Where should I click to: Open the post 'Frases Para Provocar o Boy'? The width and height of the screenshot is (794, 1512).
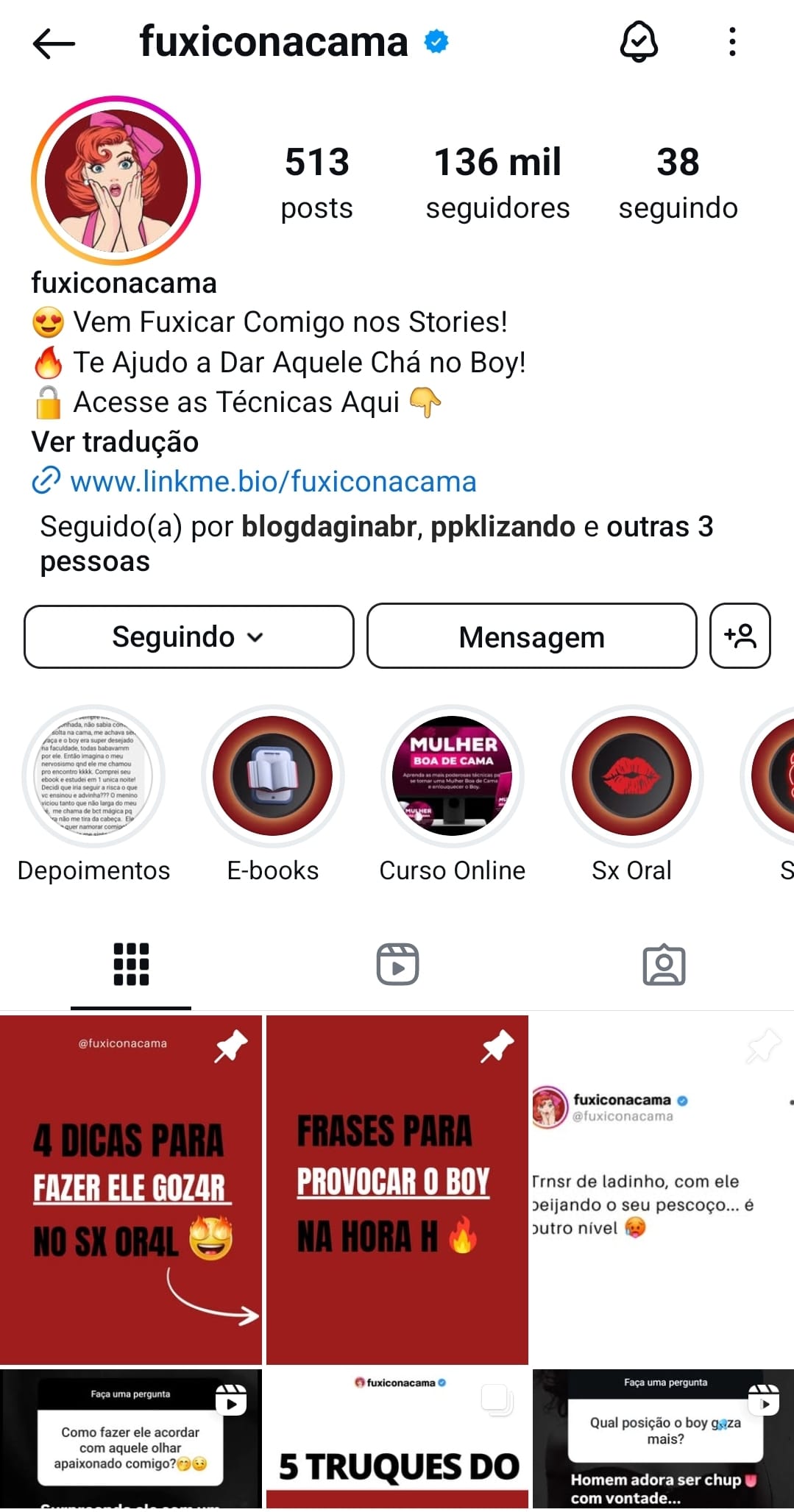pyautogui.click(x=397, y=1189)
